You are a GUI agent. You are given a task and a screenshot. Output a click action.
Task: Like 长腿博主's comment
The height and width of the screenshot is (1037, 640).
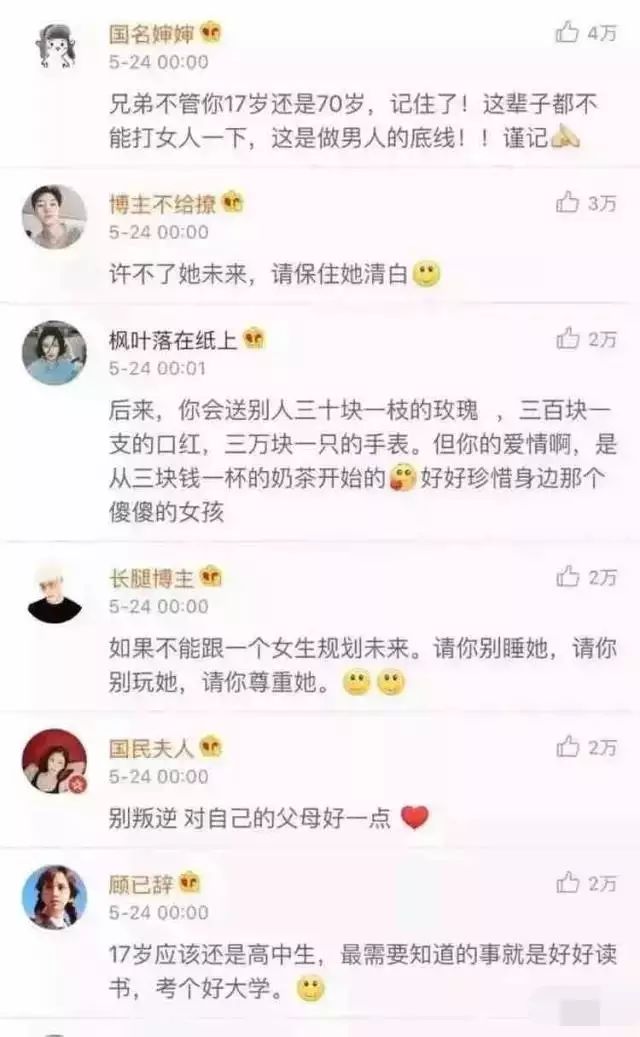[x=568, y=576]
